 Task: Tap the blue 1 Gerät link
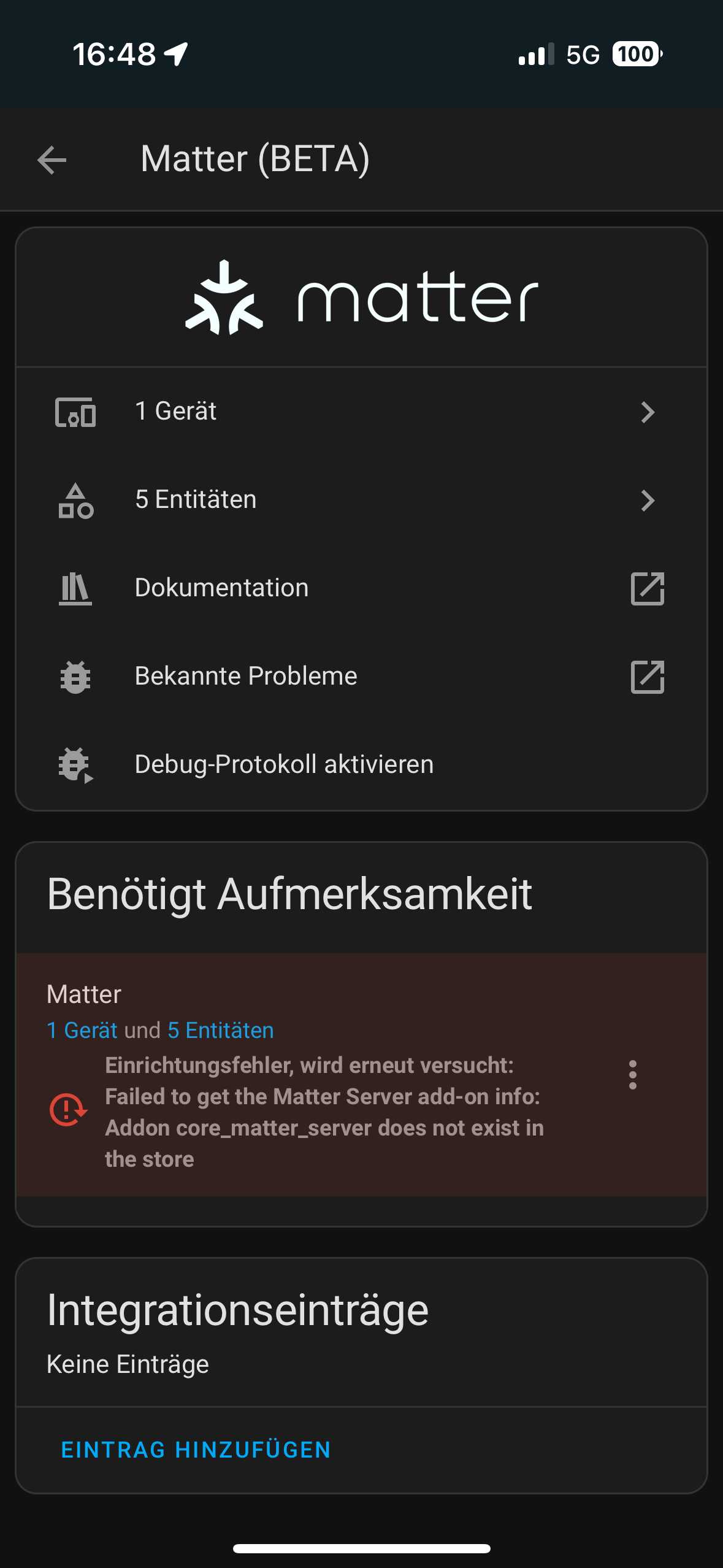(82, 1031)
